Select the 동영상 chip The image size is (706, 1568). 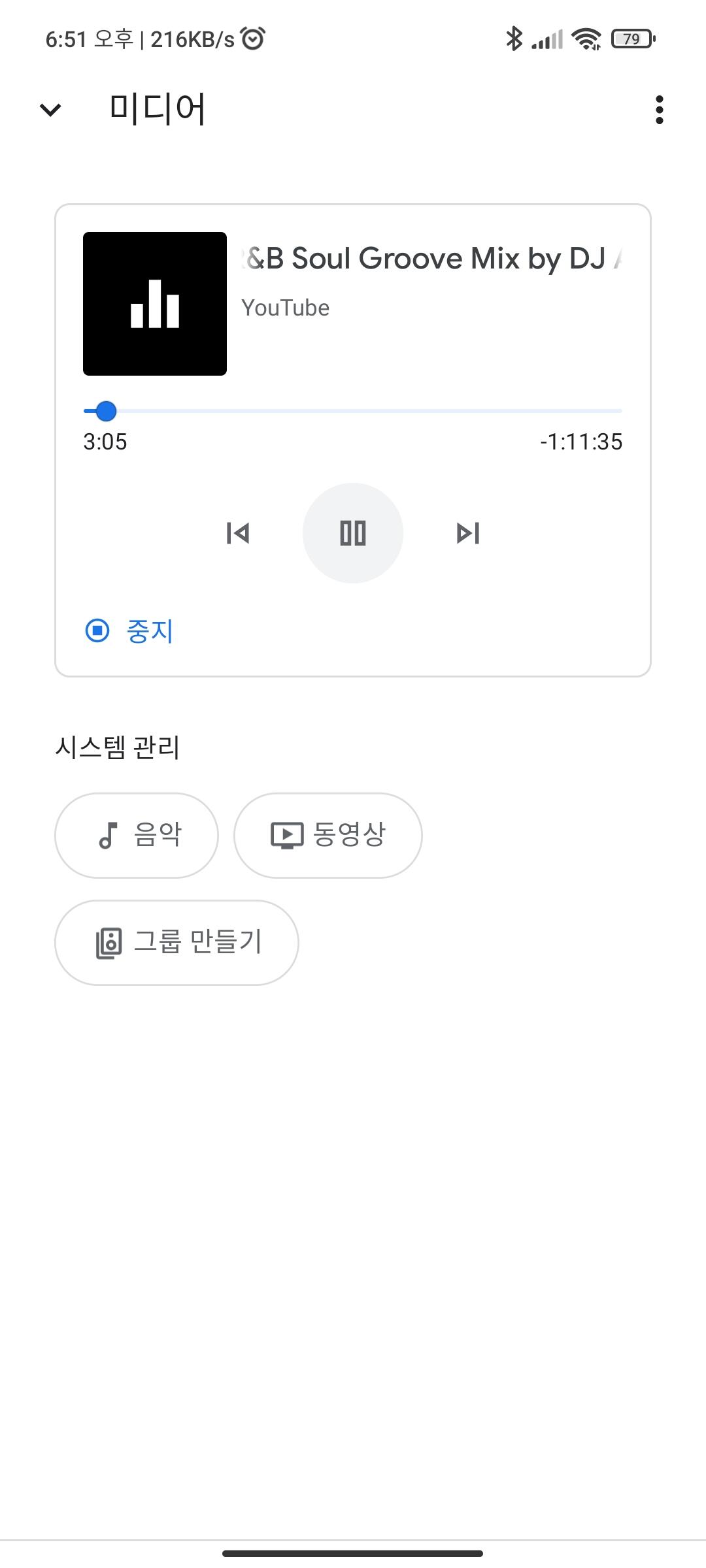point(328,836)
